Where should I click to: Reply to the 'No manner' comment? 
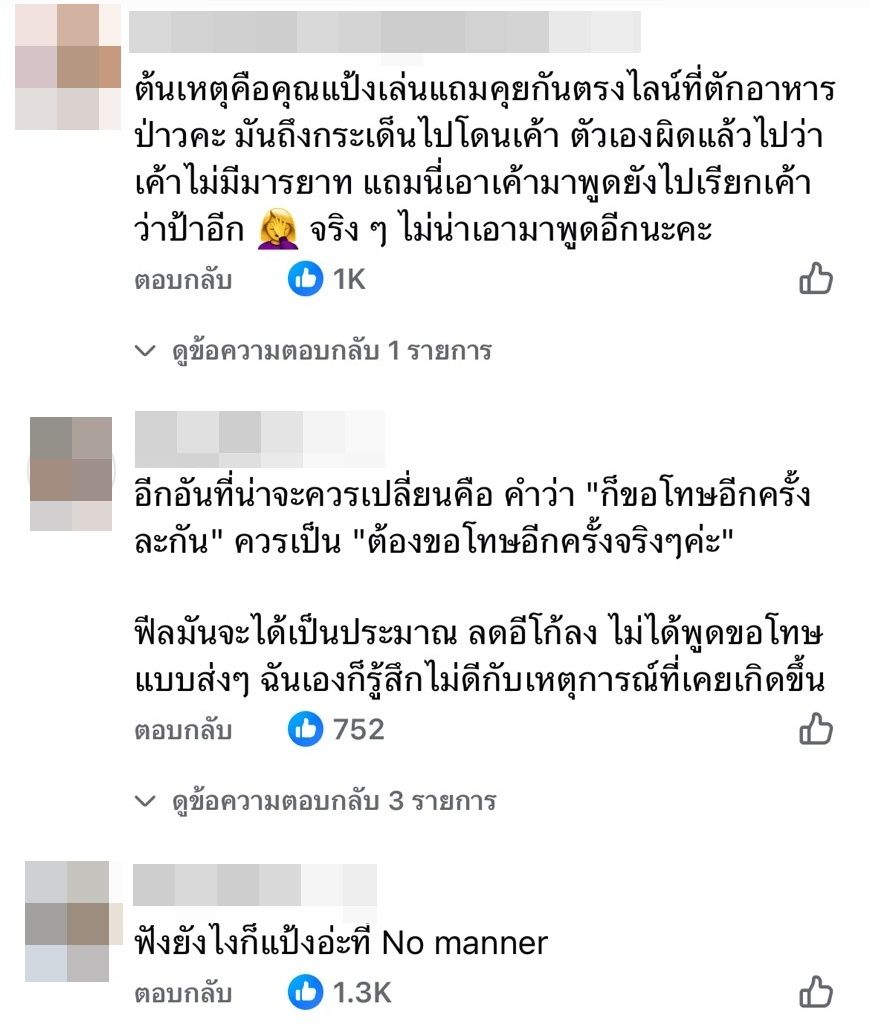tap(183, 993)
